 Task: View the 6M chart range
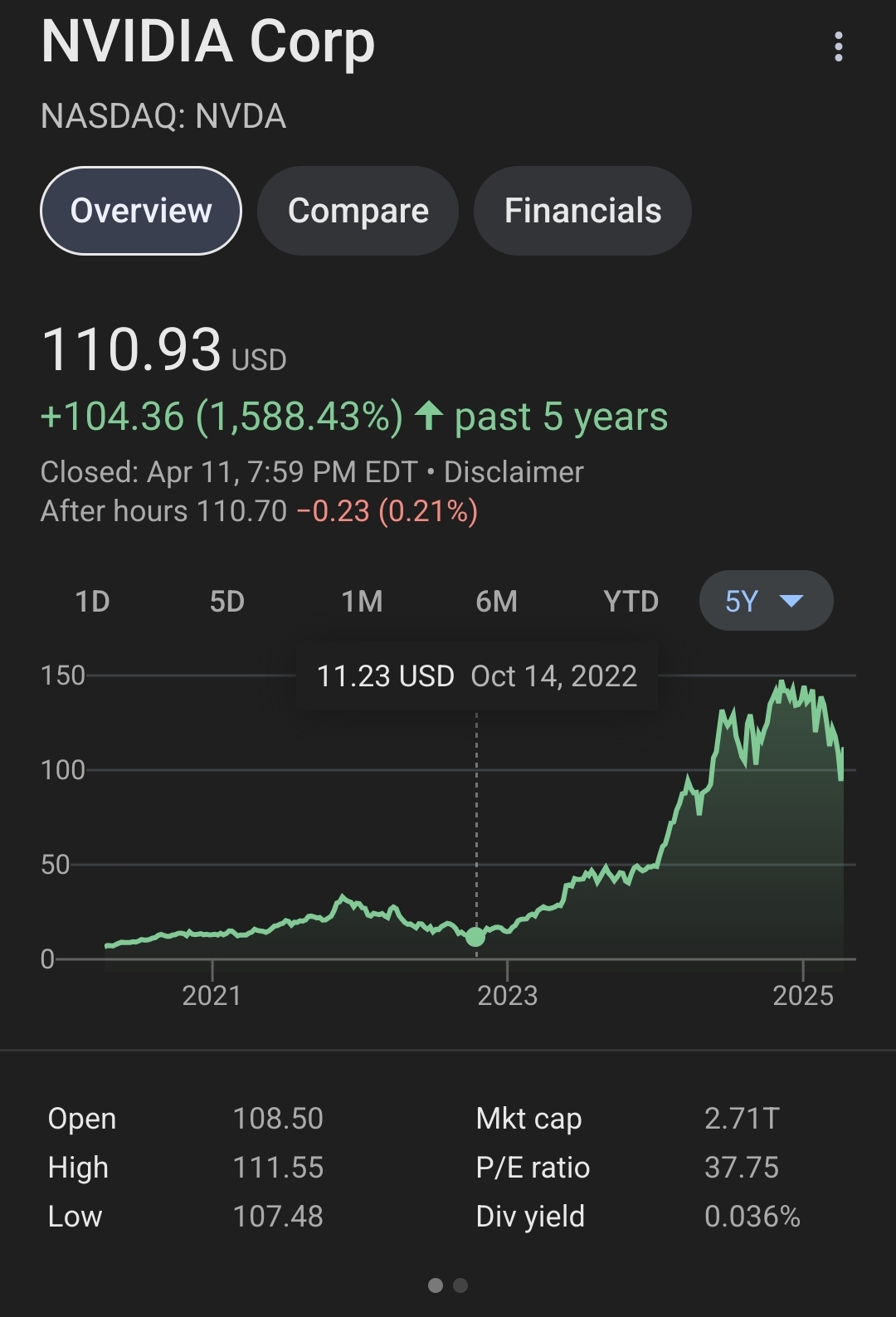(496, 601)
